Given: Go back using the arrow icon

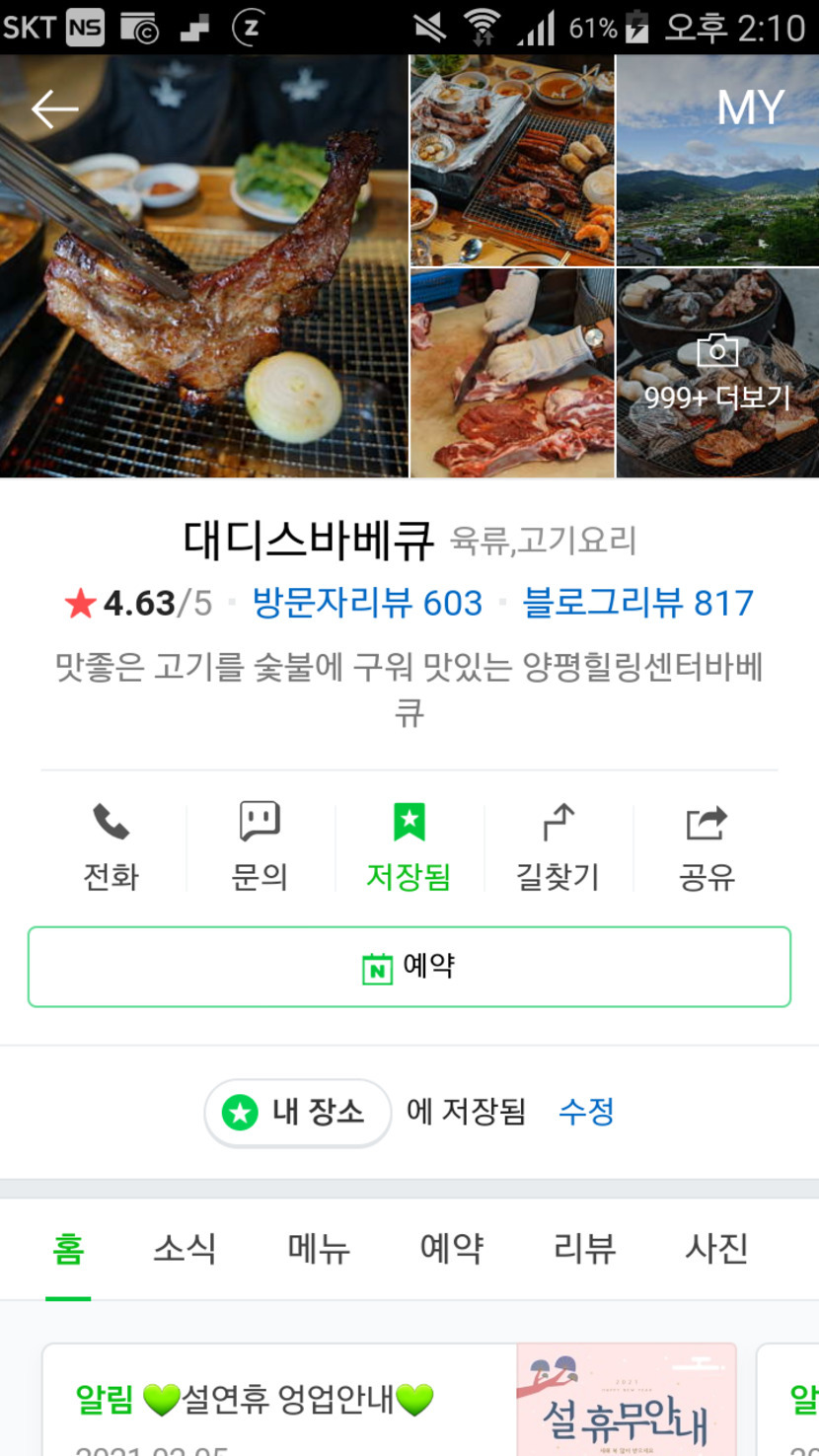Looking at the screenshot, I should tap(54, 109).
